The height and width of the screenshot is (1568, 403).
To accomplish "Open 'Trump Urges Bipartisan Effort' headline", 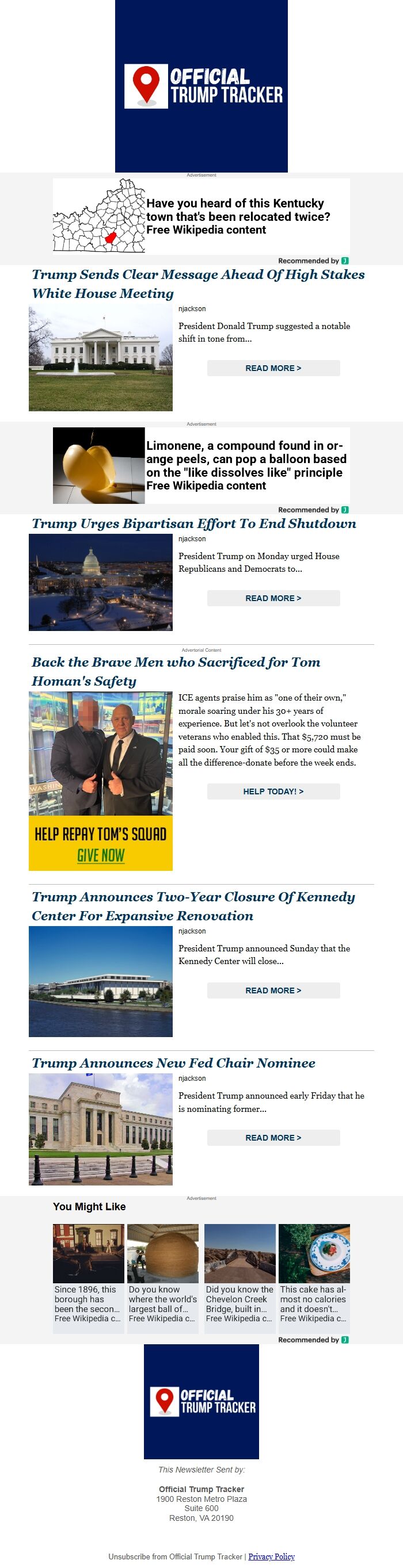I will click(194, 523).
